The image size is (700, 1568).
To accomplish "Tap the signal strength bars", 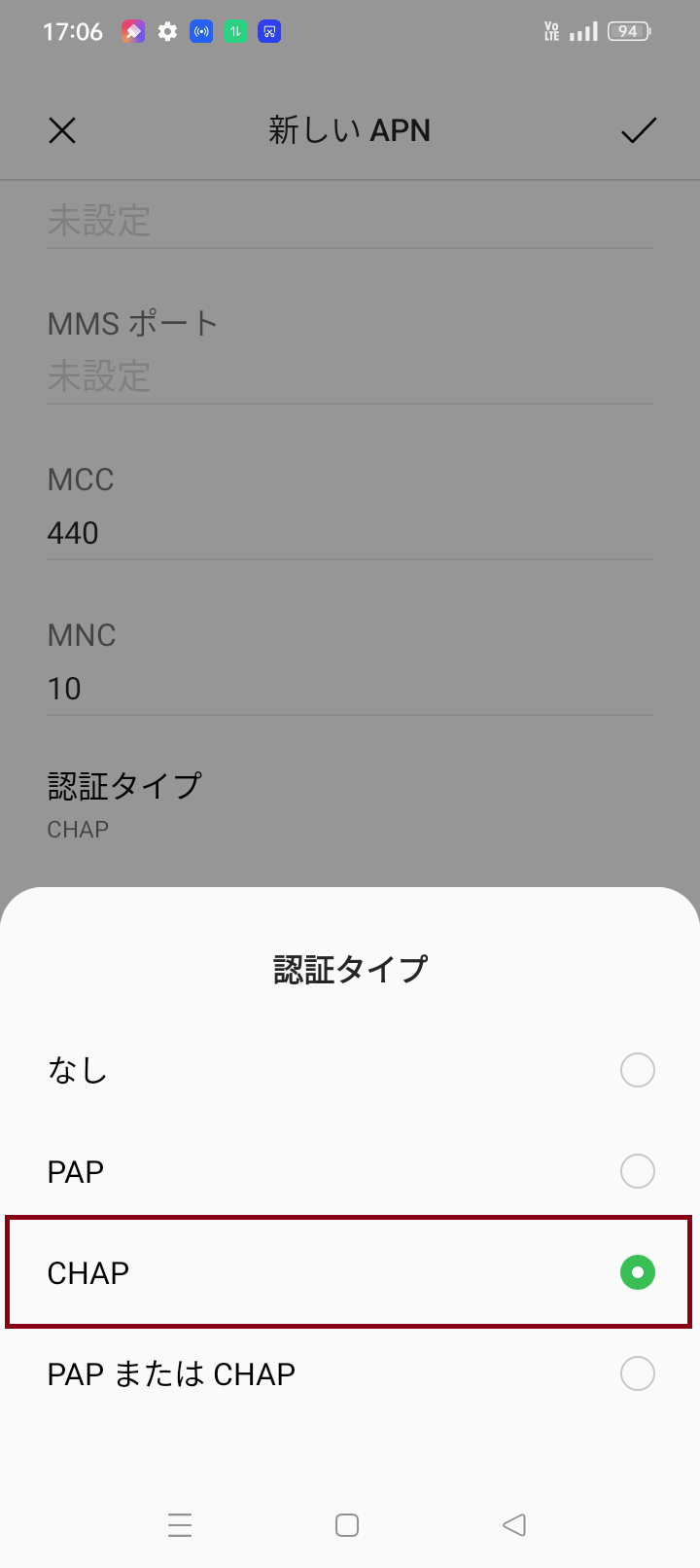I will click(x=583, y=31).
